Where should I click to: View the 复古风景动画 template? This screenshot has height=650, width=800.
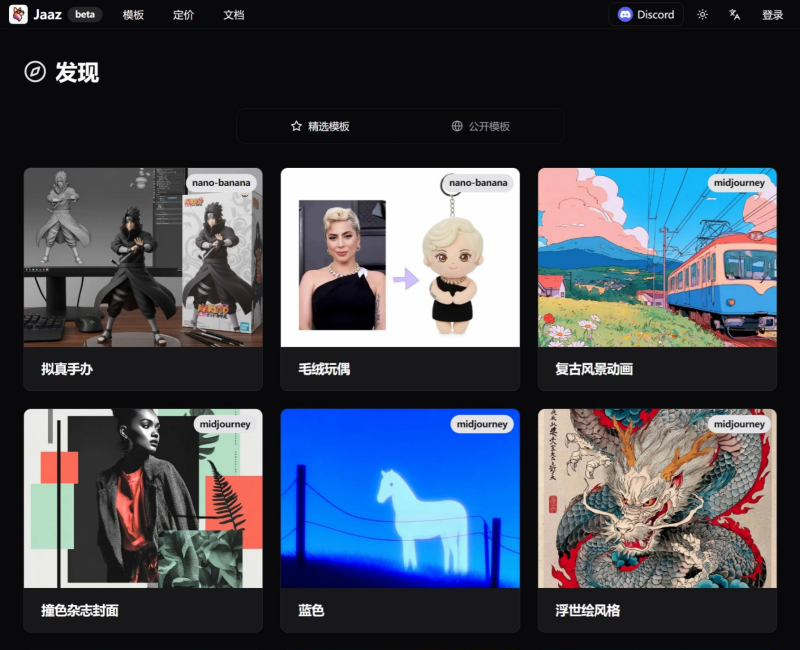click(x=657, y=278)
